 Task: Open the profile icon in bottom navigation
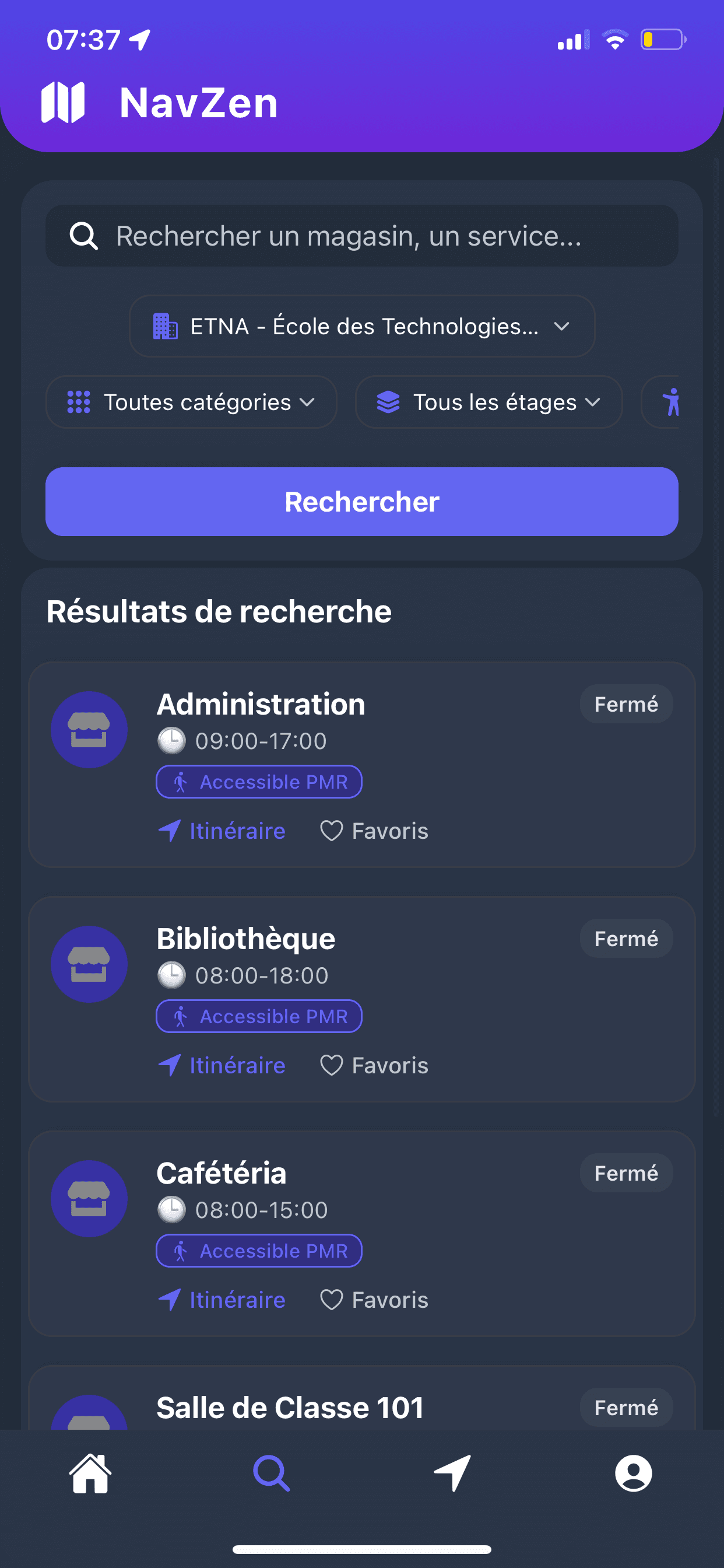pyautogui.click(x=633, y=1473)
